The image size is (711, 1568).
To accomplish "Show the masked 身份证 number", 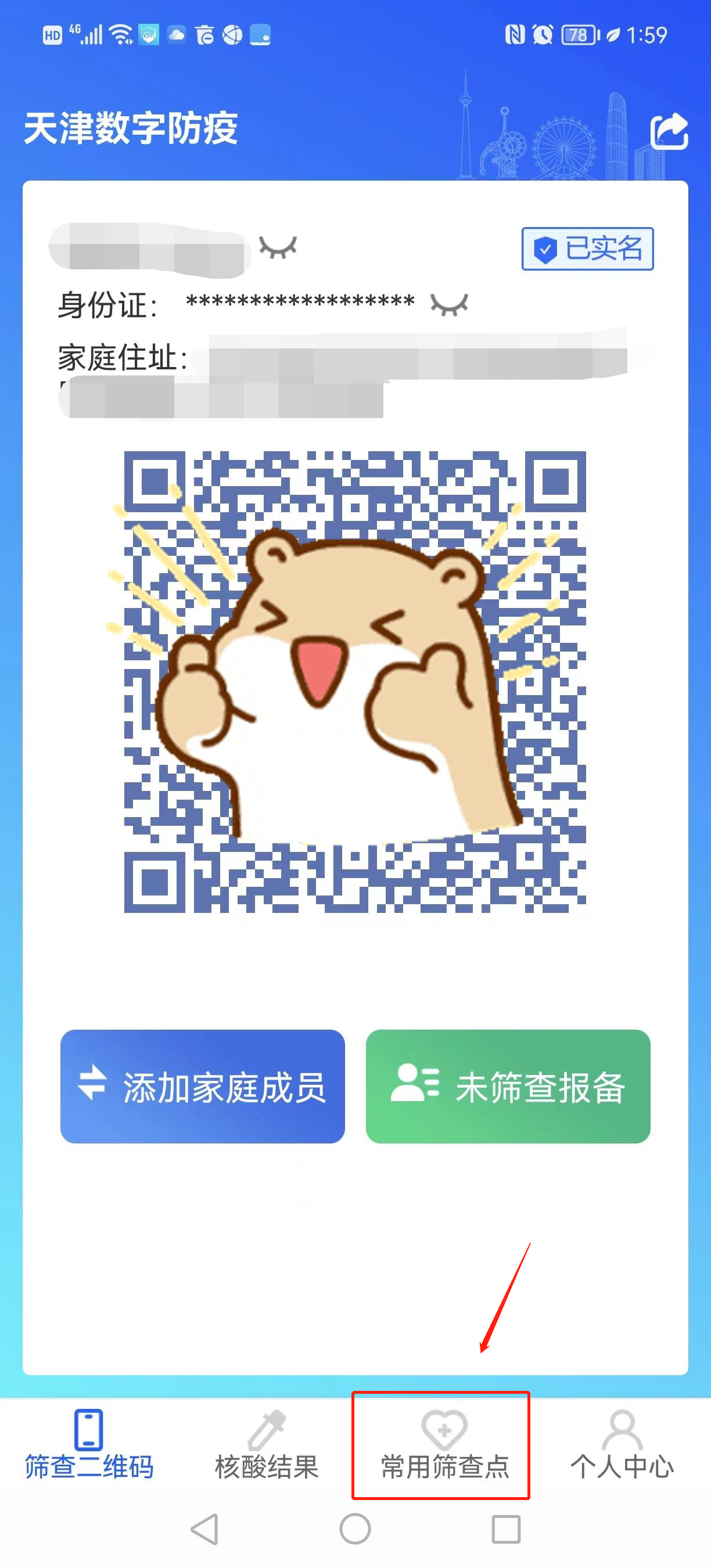I will (449, 304).
